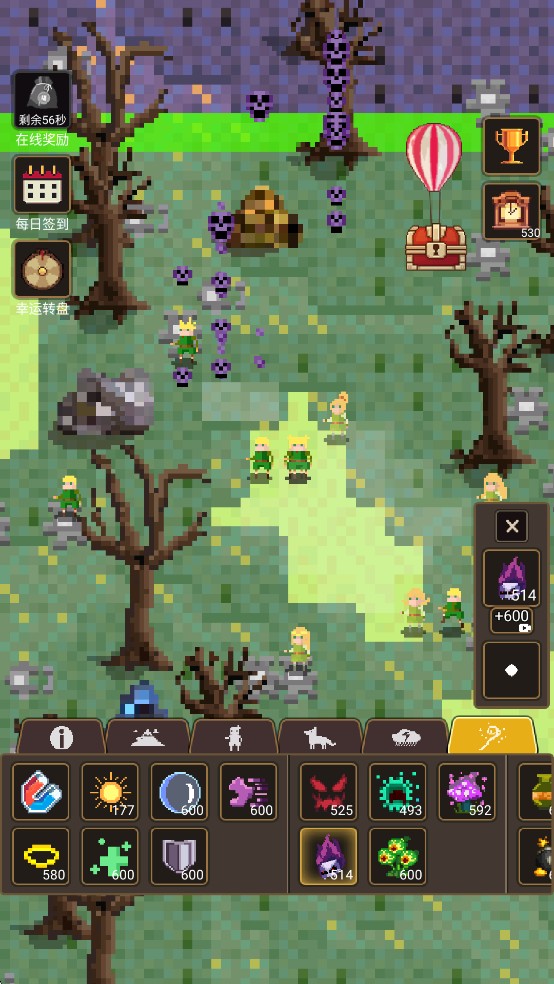Close the side tool panel
This screenshot has width=554, height=984.
click(511, 526)
